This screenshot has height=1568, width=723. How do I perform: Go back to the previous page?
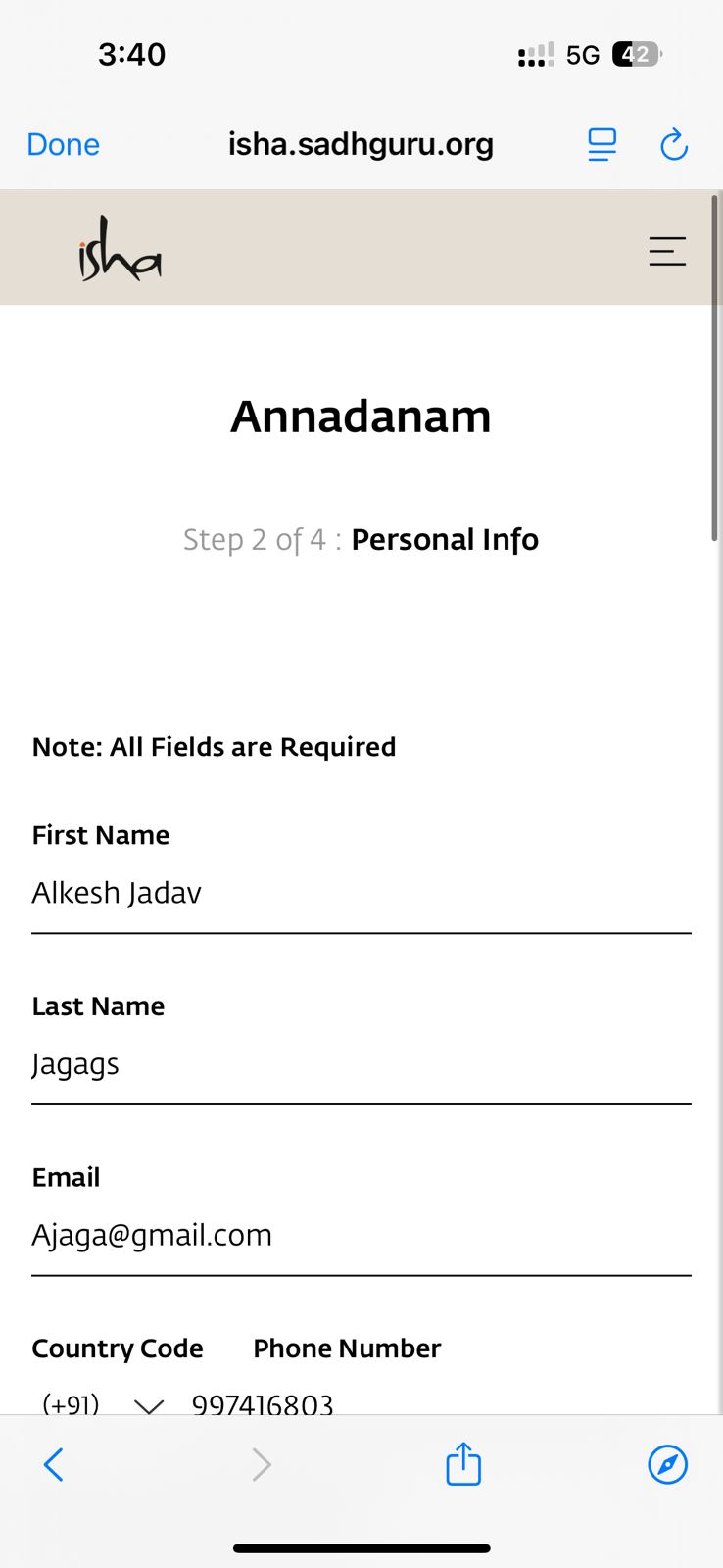click(x=54, y=1465)
